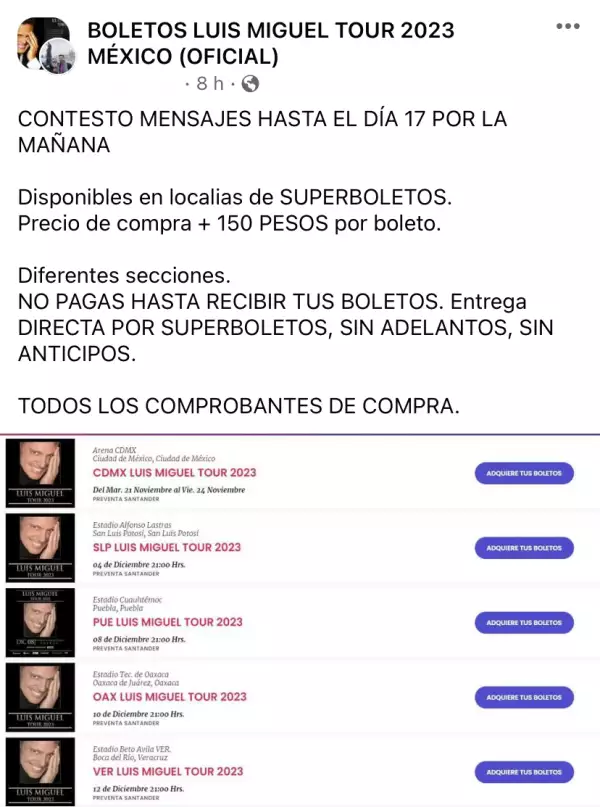Open the page's profile picture
The width and height of the screenshot is (600, 807).
(47, 45)
